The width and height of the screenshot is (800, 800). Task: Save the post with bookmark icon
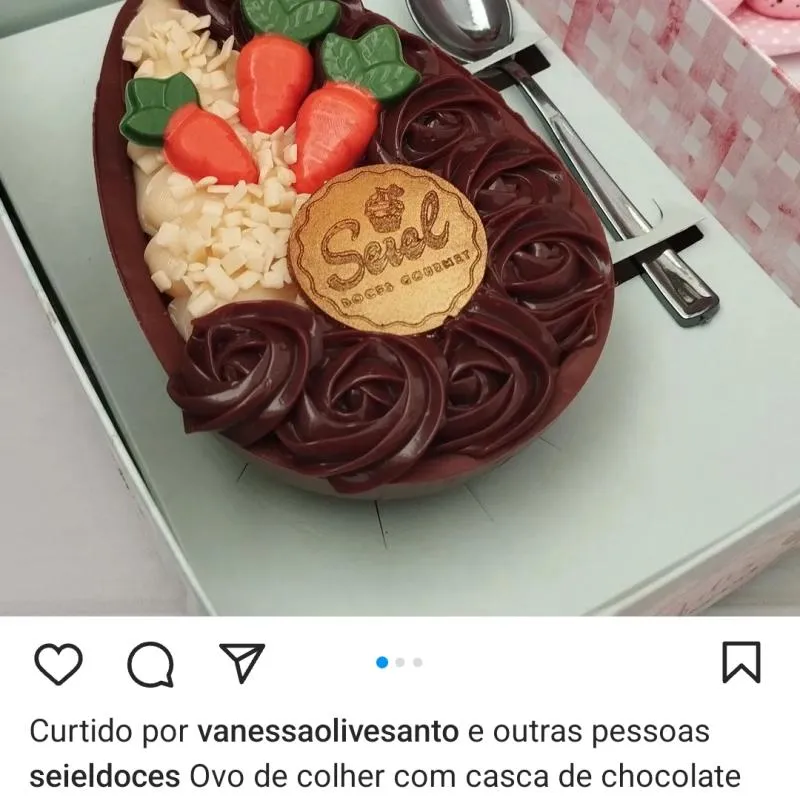click(741, 663)
